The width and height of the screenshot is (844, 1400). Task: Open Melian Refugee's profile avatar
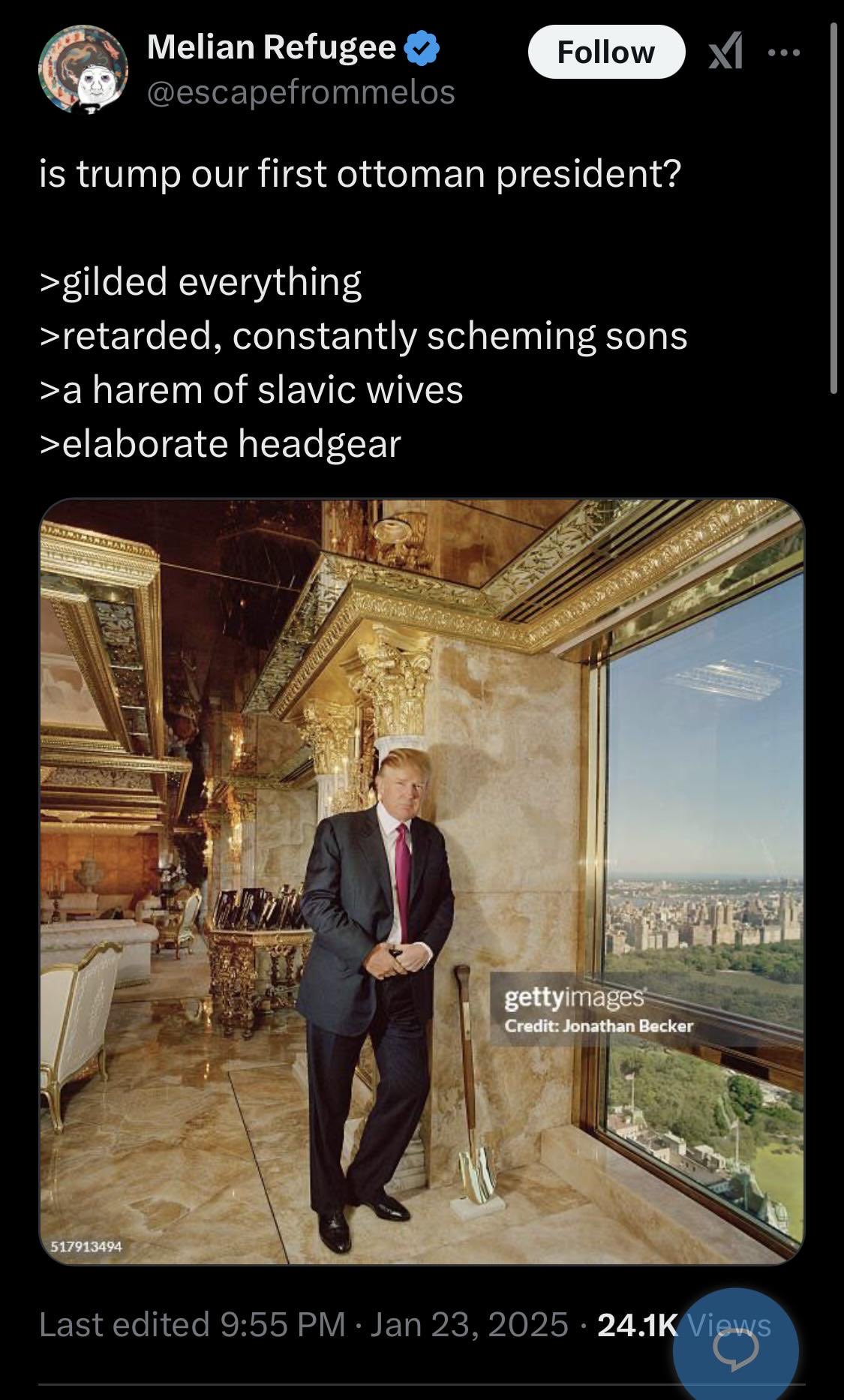pos(83,70)
